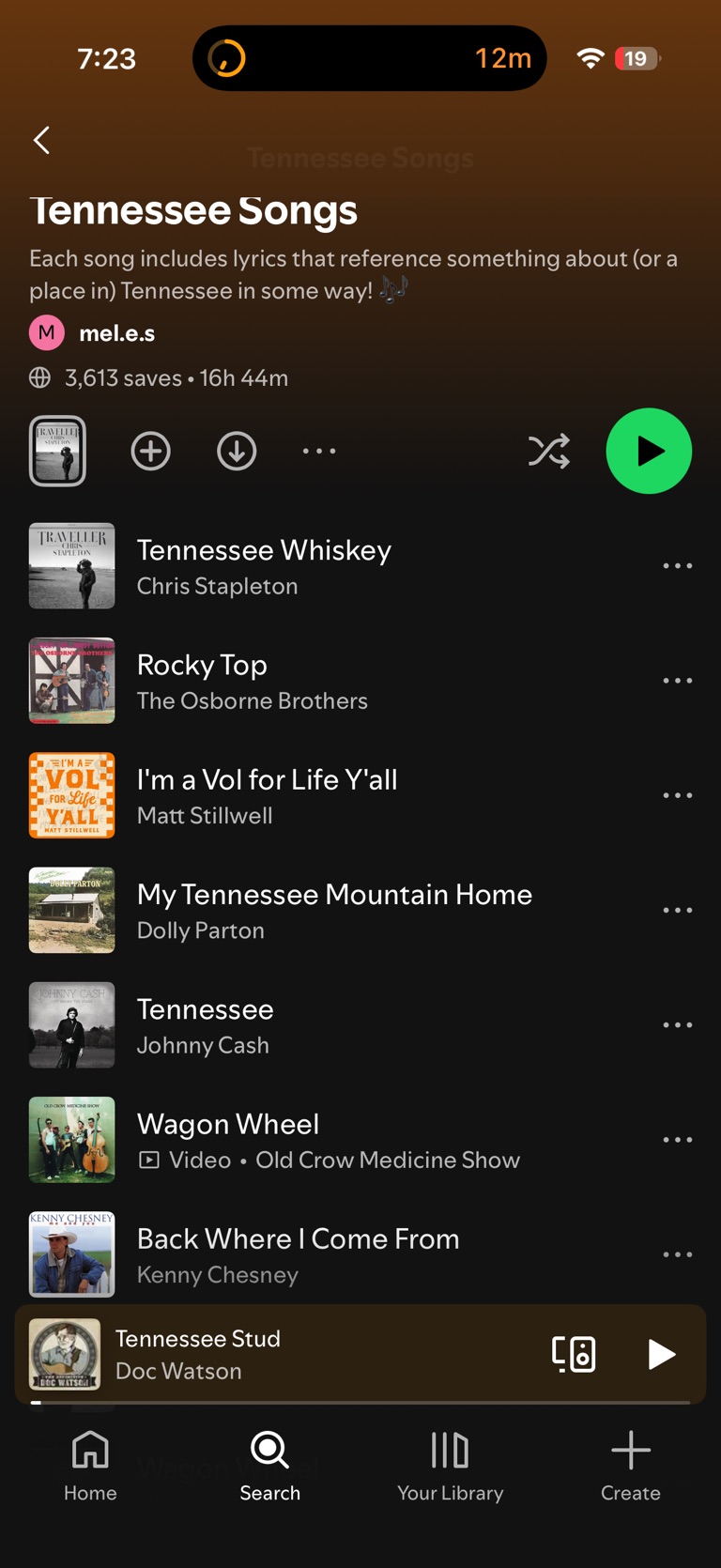
Task: Play I'm a Vol for Life Y'all
Action: click(x=267, y=795)
